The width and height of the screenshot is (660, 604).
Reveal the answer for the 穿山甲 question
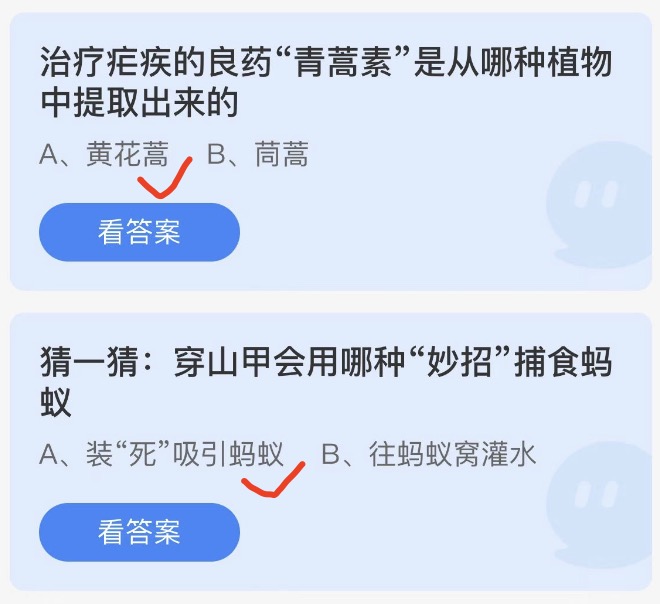[139, 532]
